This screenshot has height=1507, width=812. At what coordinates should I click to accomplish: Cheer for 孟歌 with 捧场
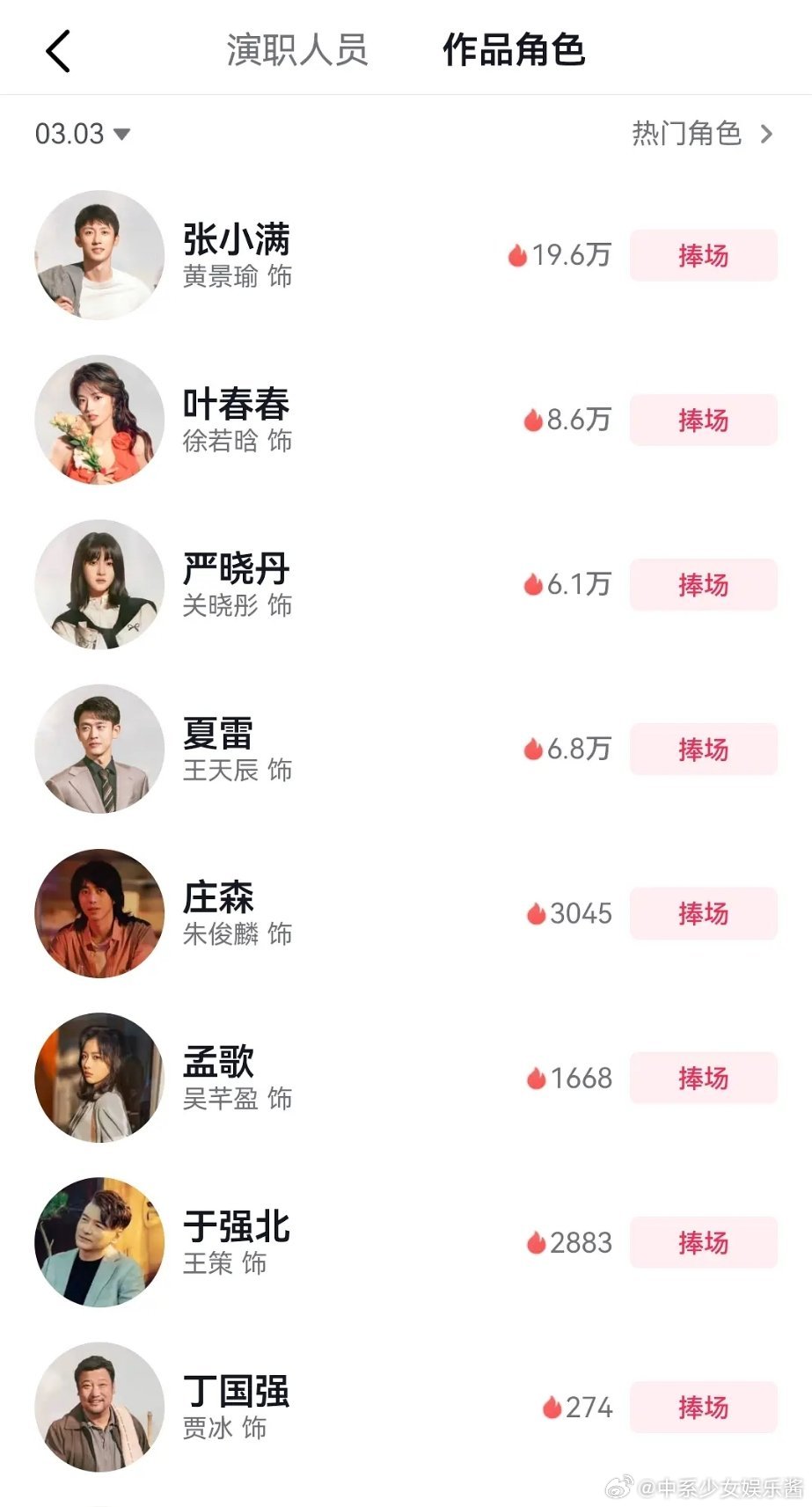click(x=703, y=1078)
